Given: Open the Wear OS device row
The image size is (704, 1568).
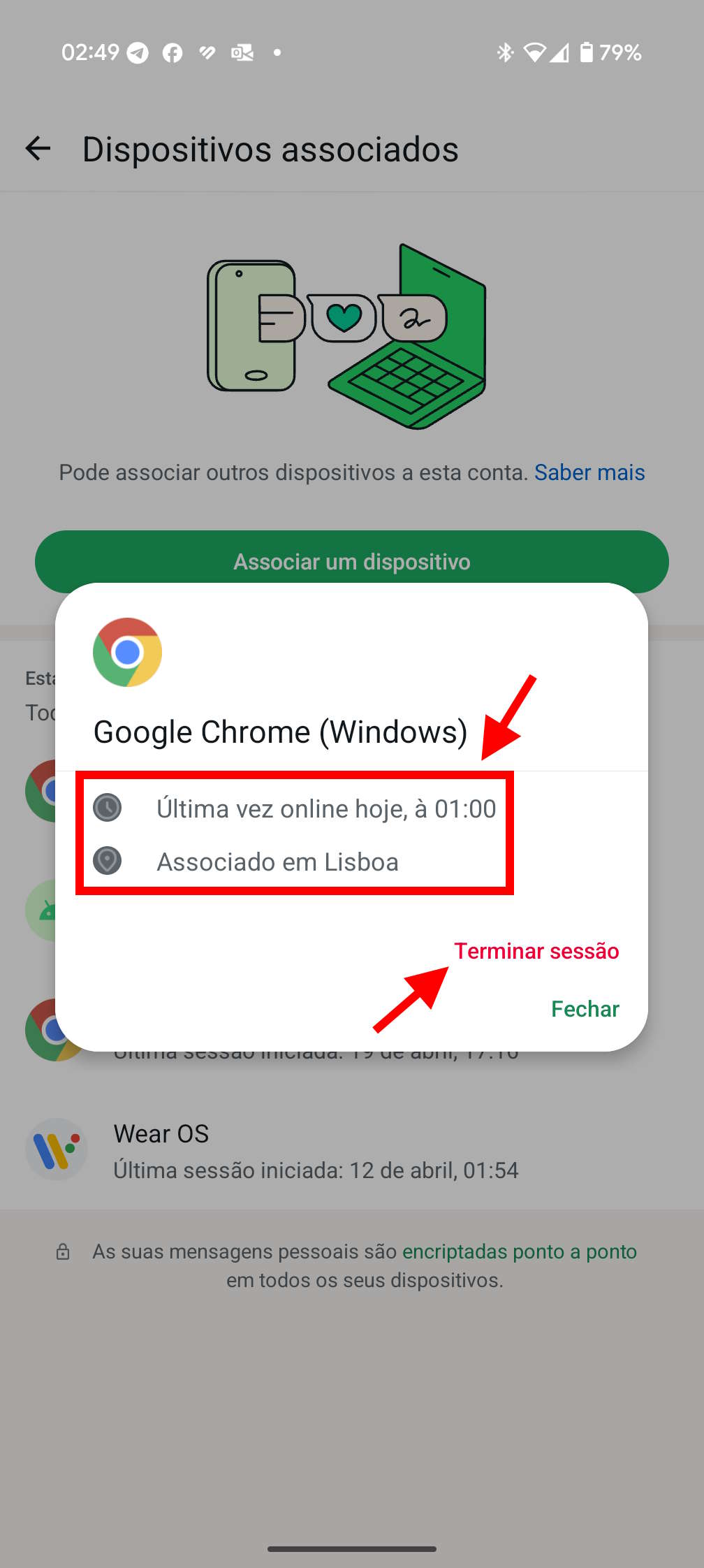Looking at the screenshot, I should [x=316, y=1151].
